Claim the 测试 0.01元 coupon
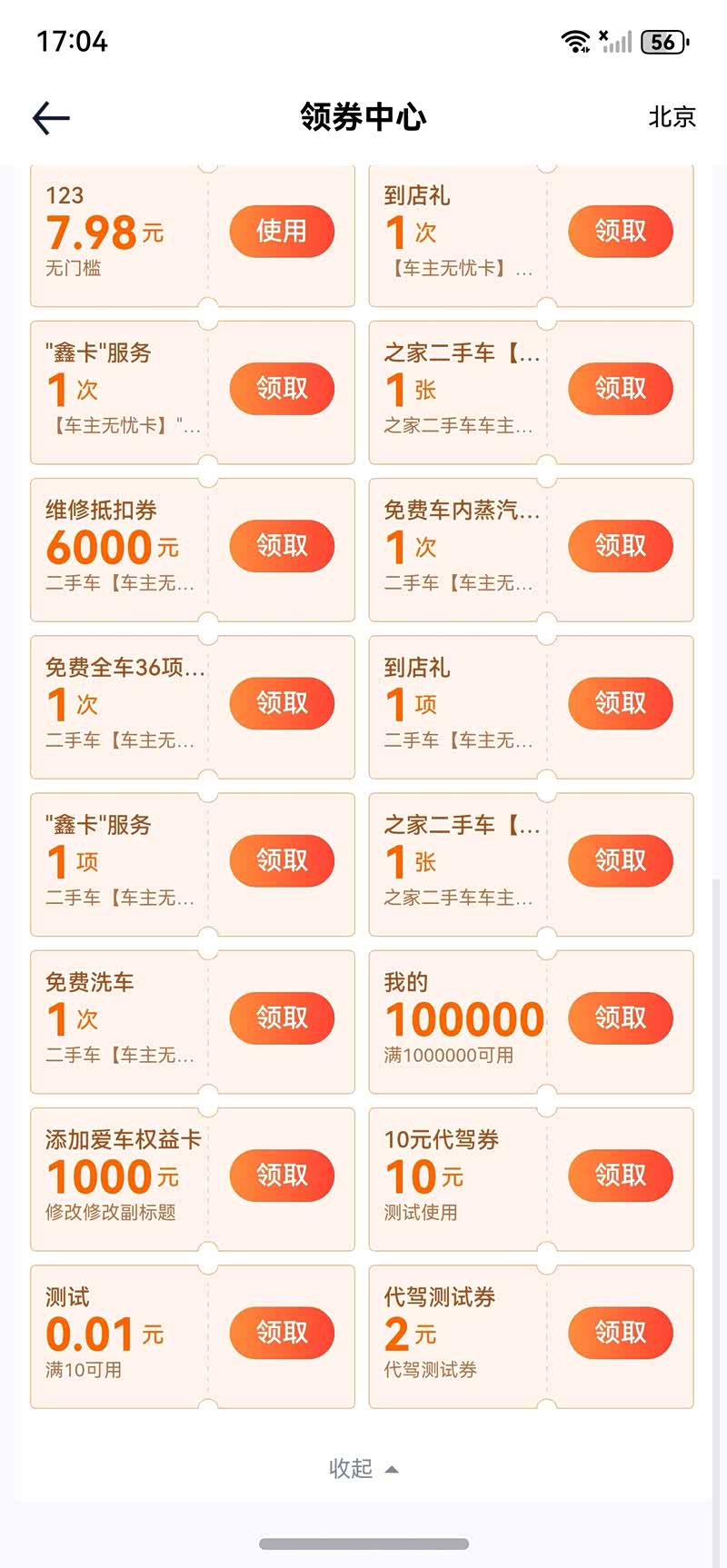The image size is (727, 1568). pos(282,1332)
